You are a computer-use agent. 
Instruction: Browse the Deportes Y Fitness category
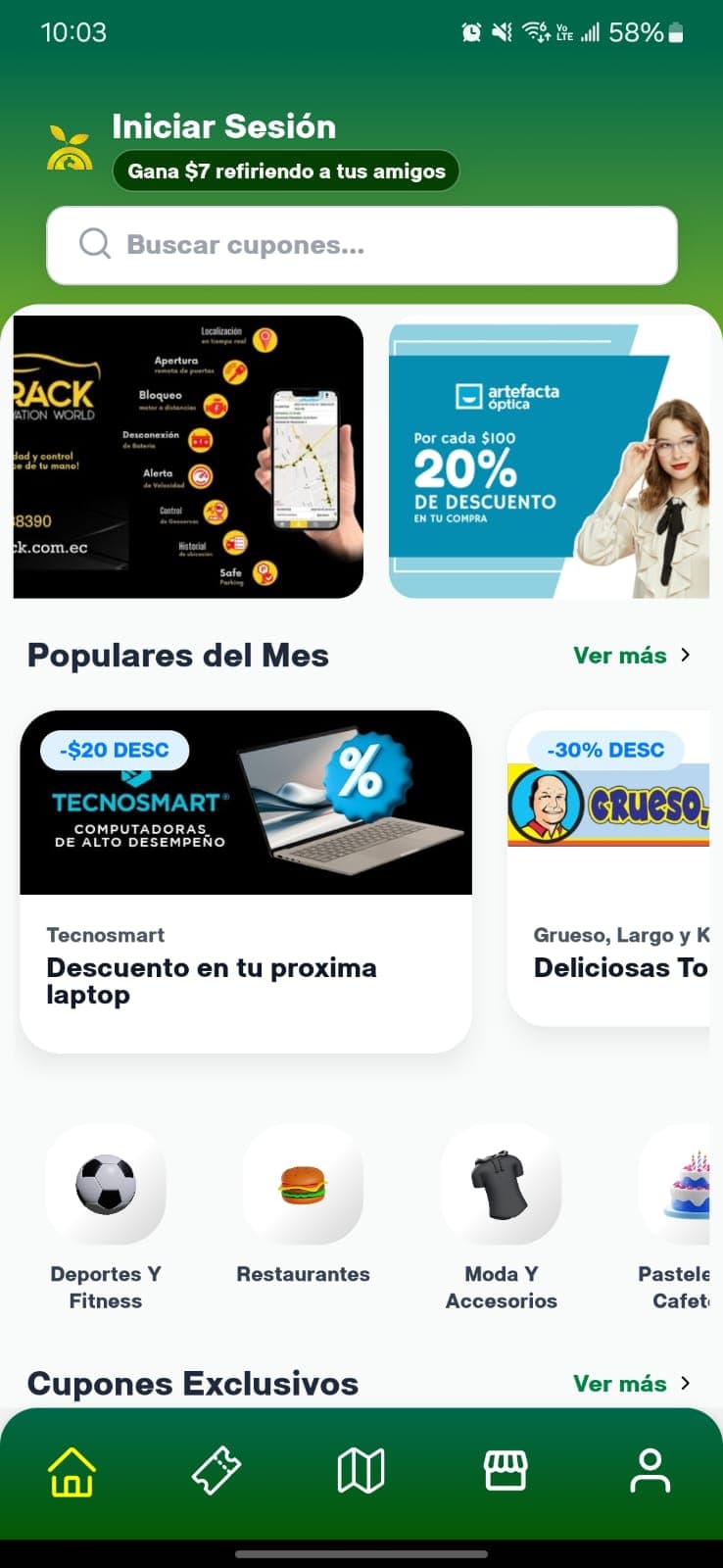(106, 1217)
